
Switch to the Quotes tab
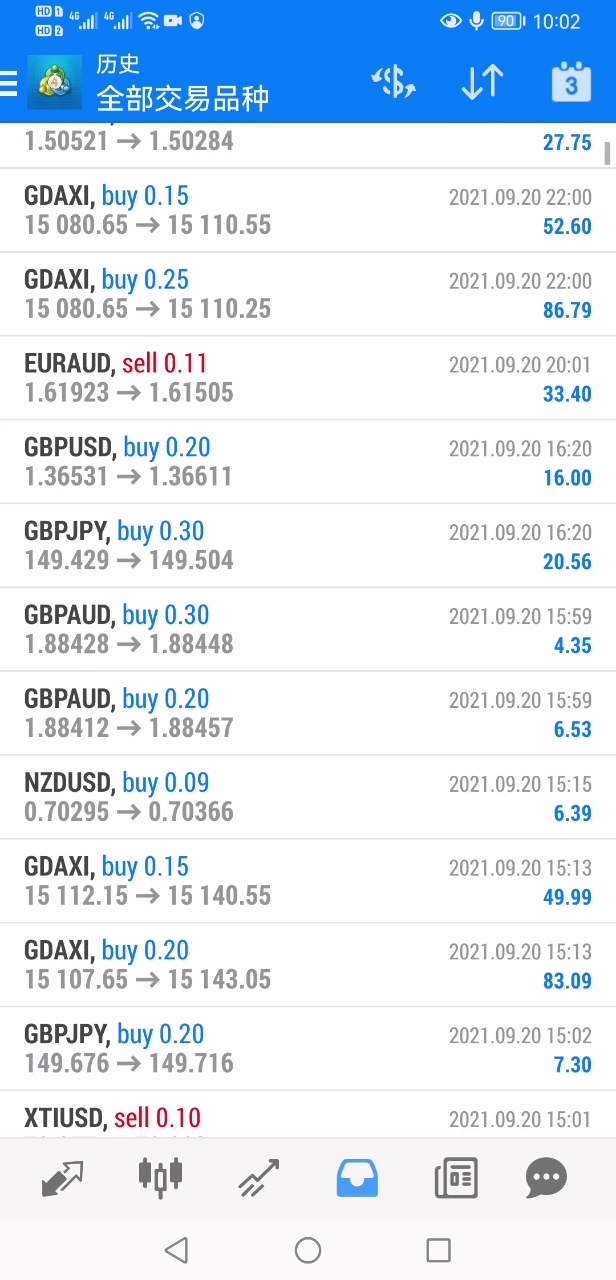(x=62, y=1178)
